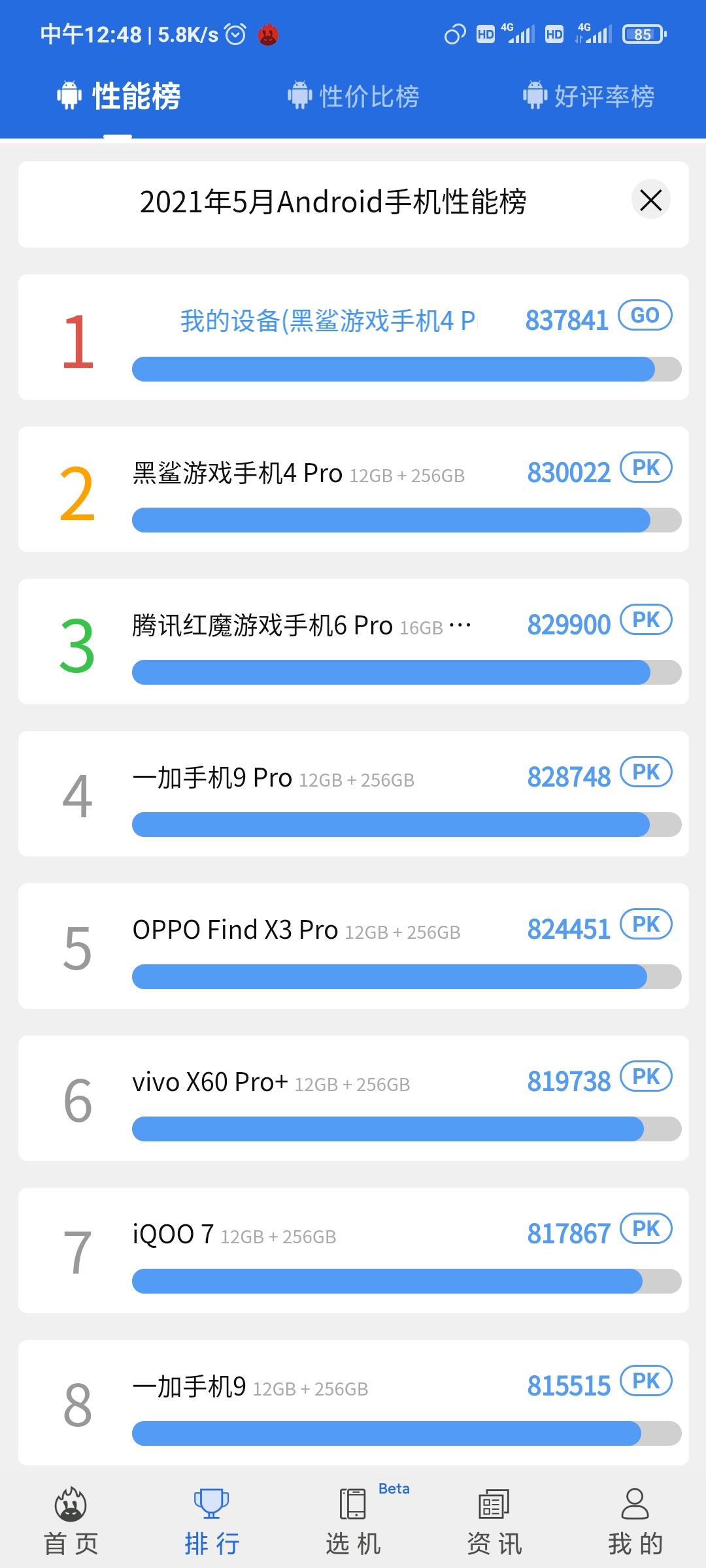The height and width of the screenshot is (1568, 706).
Task: Dismiss the 2021年5月Android手机性能榜 banner
Action: click(x=651, y=200)
